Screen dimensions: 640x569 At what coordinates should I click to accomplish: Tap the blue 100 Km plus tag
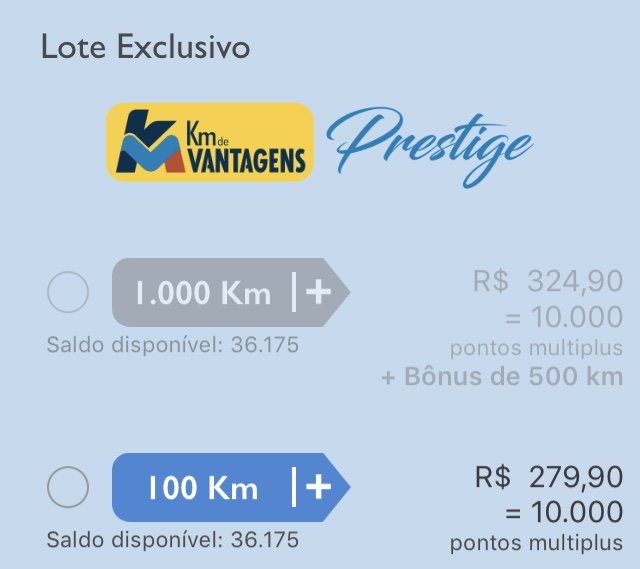click(x=229, y=487)
